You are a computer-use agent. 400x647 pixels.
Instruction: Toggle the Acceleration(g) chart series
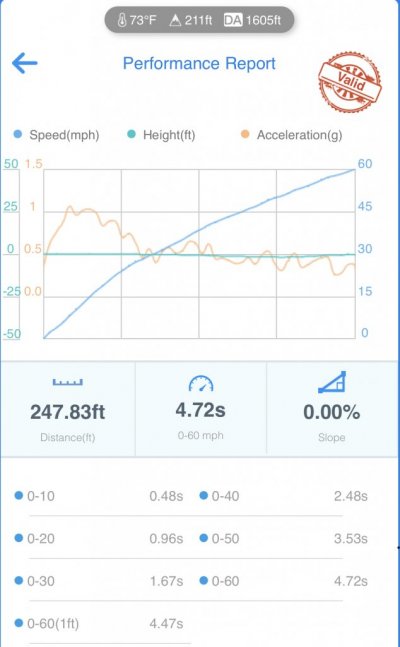(x=291, y=135)
